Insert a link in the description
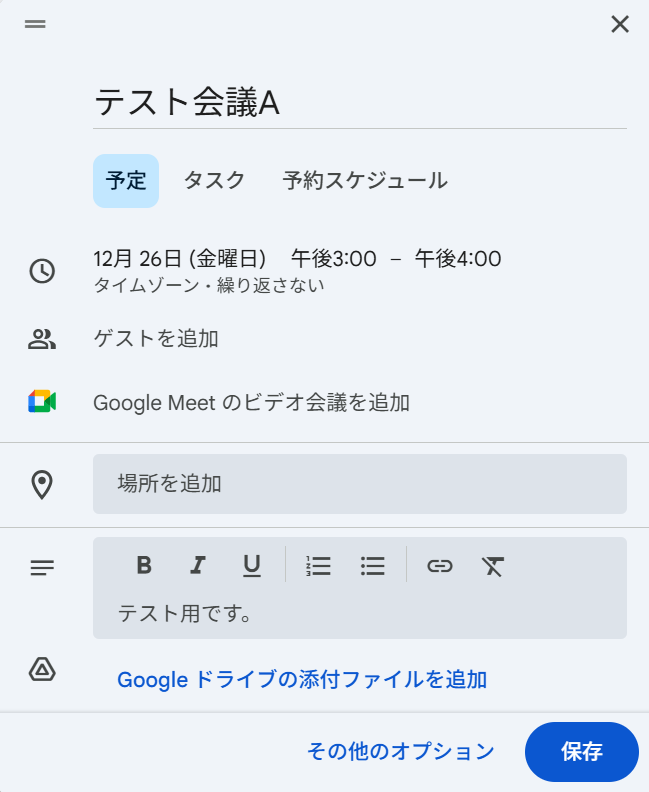The image size is (649, 792). 440,566
